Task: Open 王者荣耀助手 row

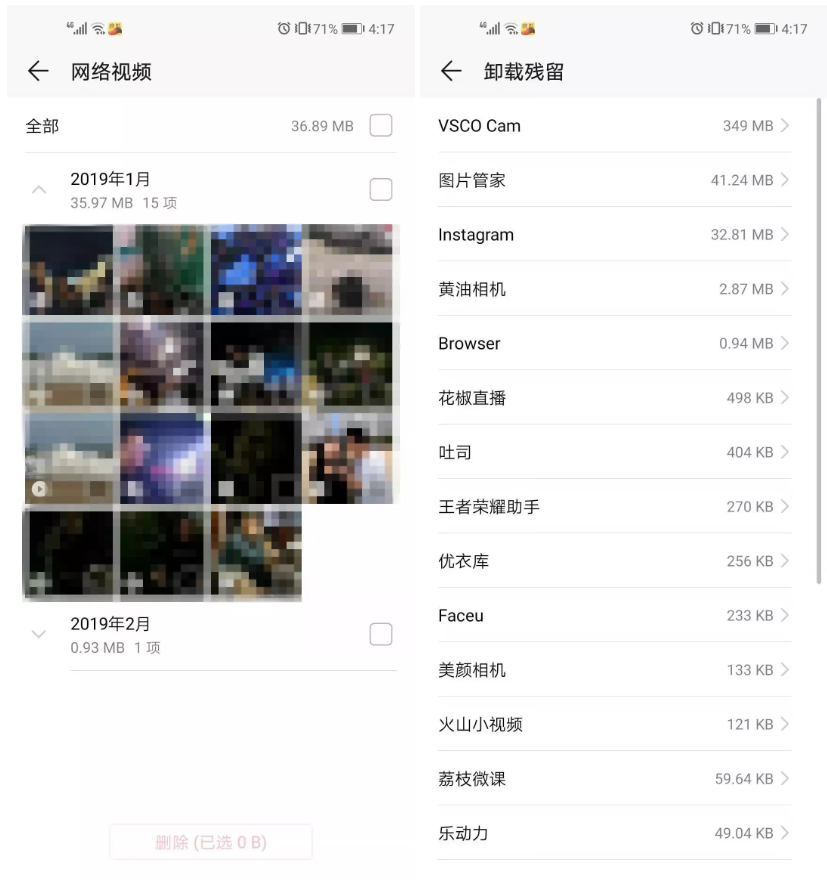Action: pyautogui.click(x=614, y=507)
